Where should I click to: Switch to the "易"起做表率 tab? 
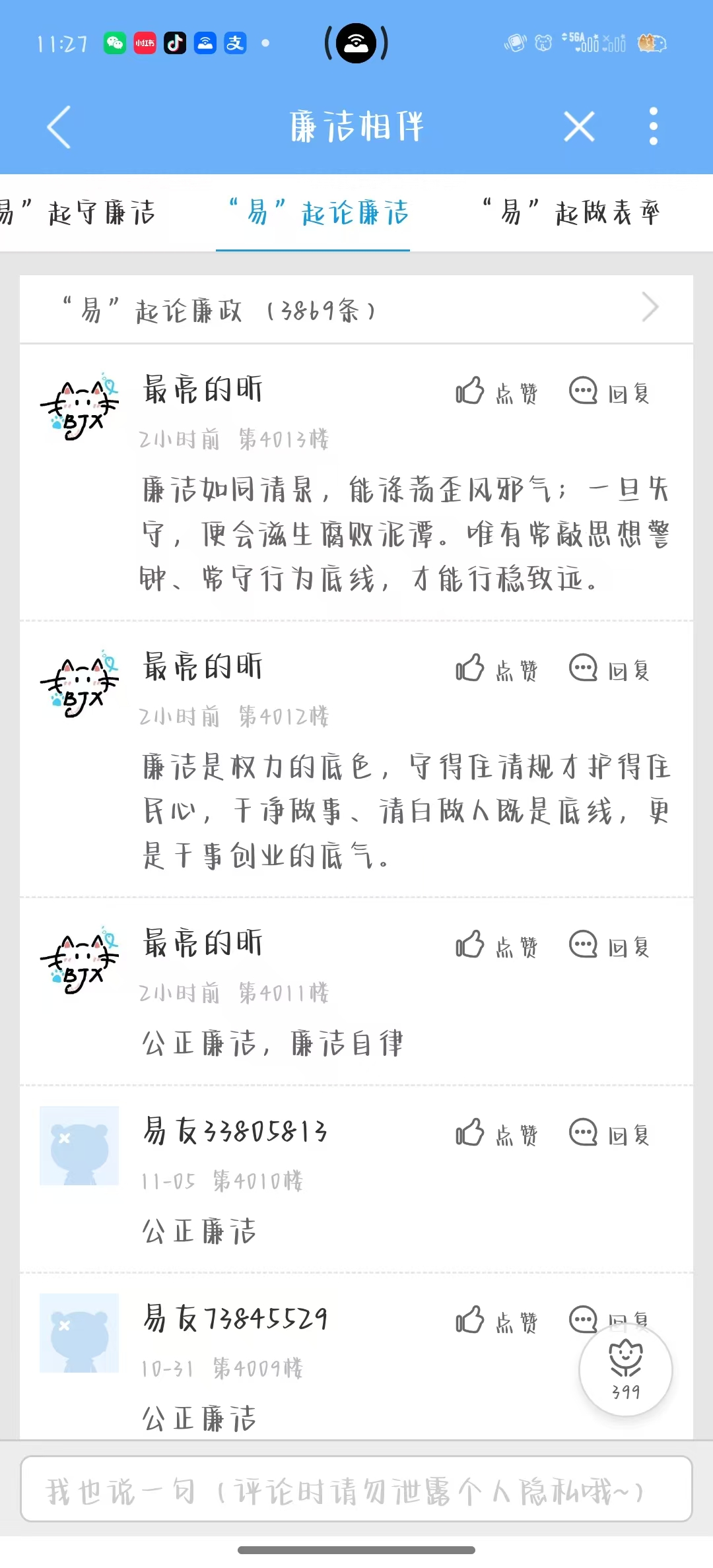pos(571,213)
